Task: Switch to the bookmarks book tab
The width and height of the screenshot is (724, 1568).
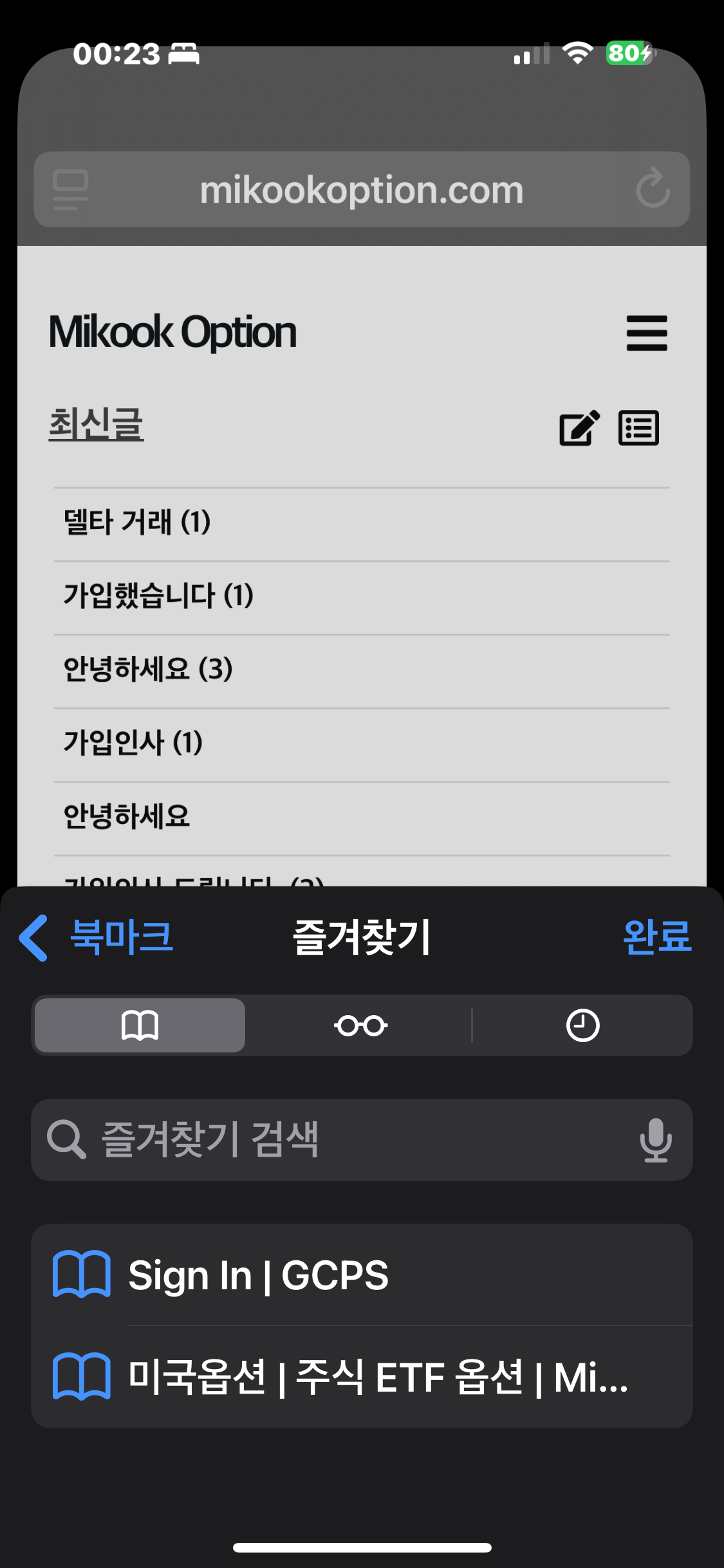Action: click(140, 1025)
